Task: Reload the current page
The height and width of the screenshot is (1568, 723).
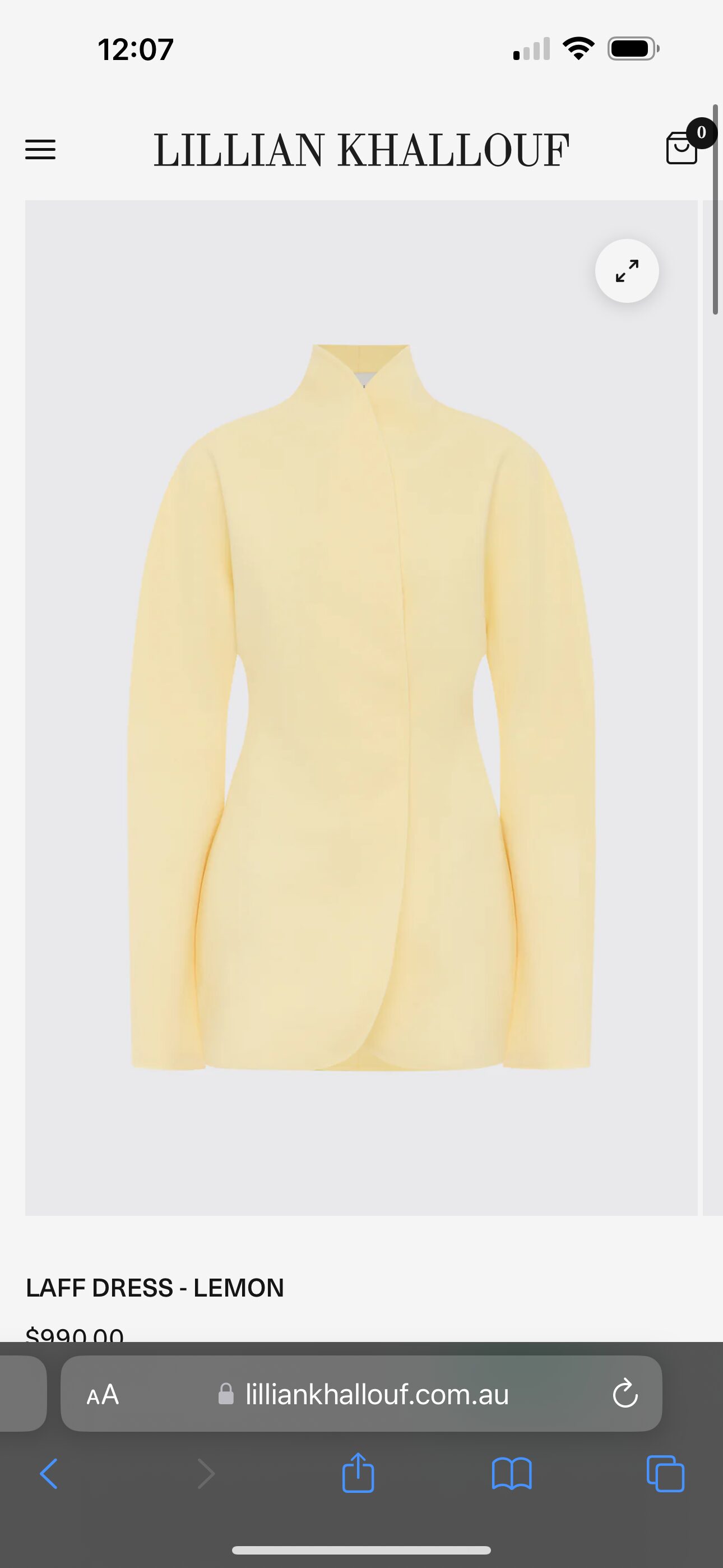Action: click(x=625, y=1394)
